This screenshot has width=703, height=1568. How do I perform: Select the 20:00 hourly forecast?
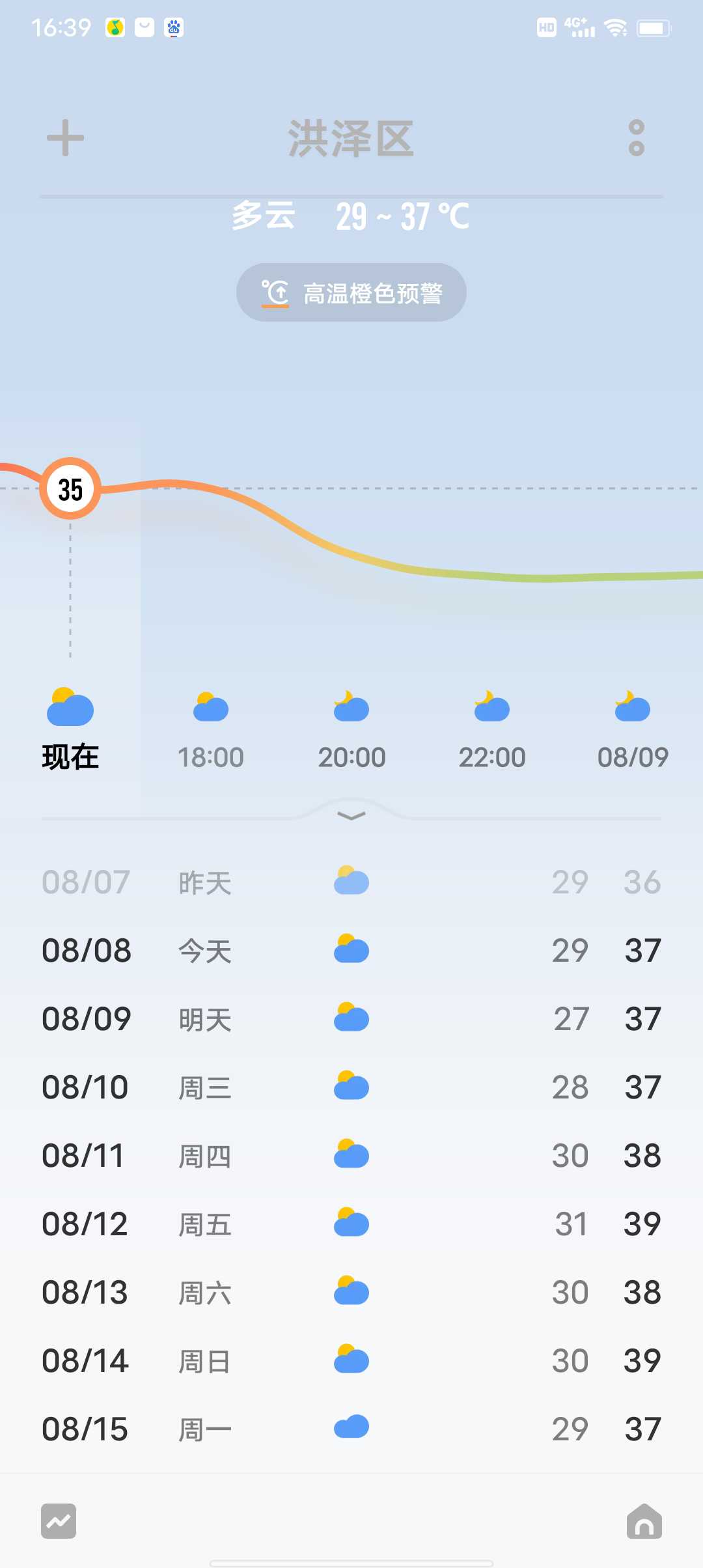click(351, 731)
